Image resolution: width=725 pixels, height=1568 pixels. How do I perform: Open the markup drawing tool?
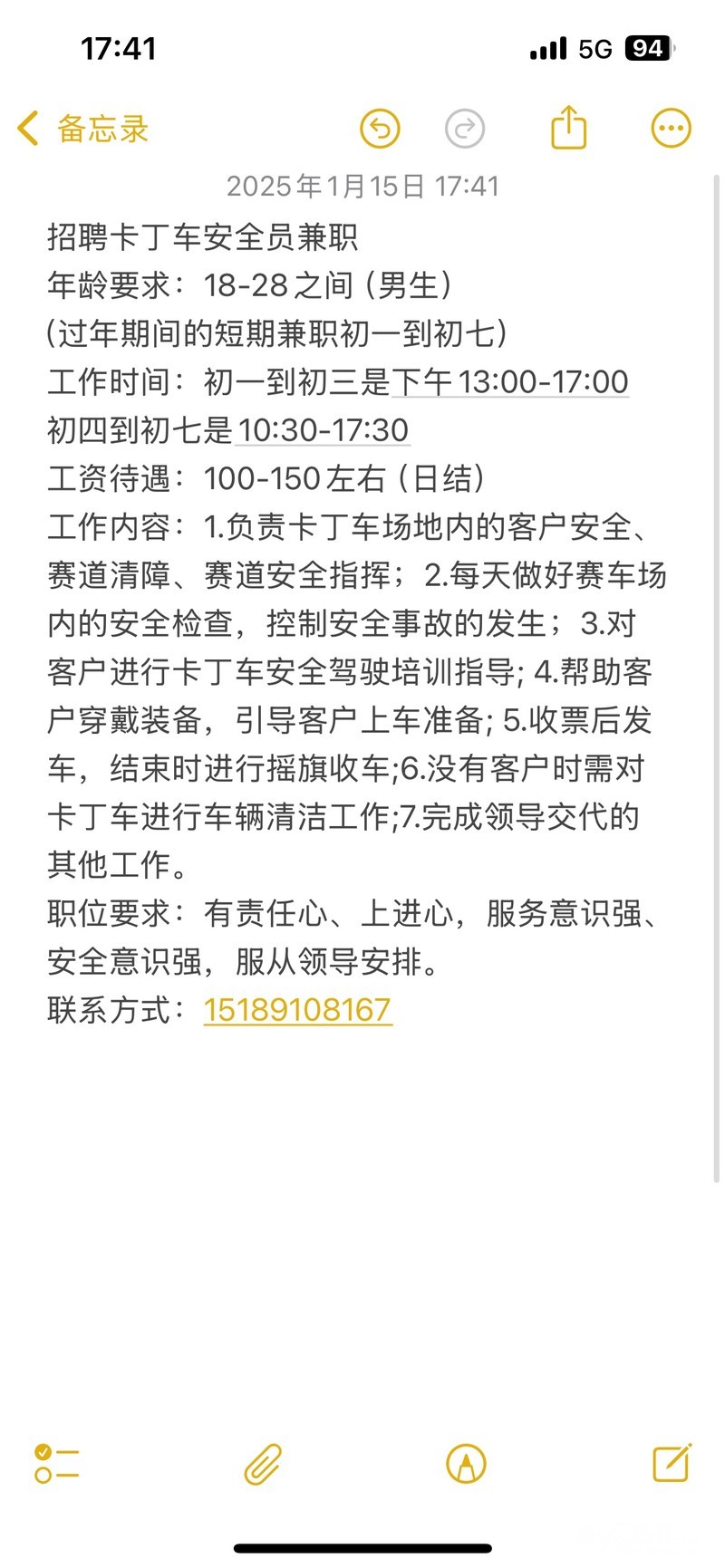pyautogui.click(x=466, y=1463)
